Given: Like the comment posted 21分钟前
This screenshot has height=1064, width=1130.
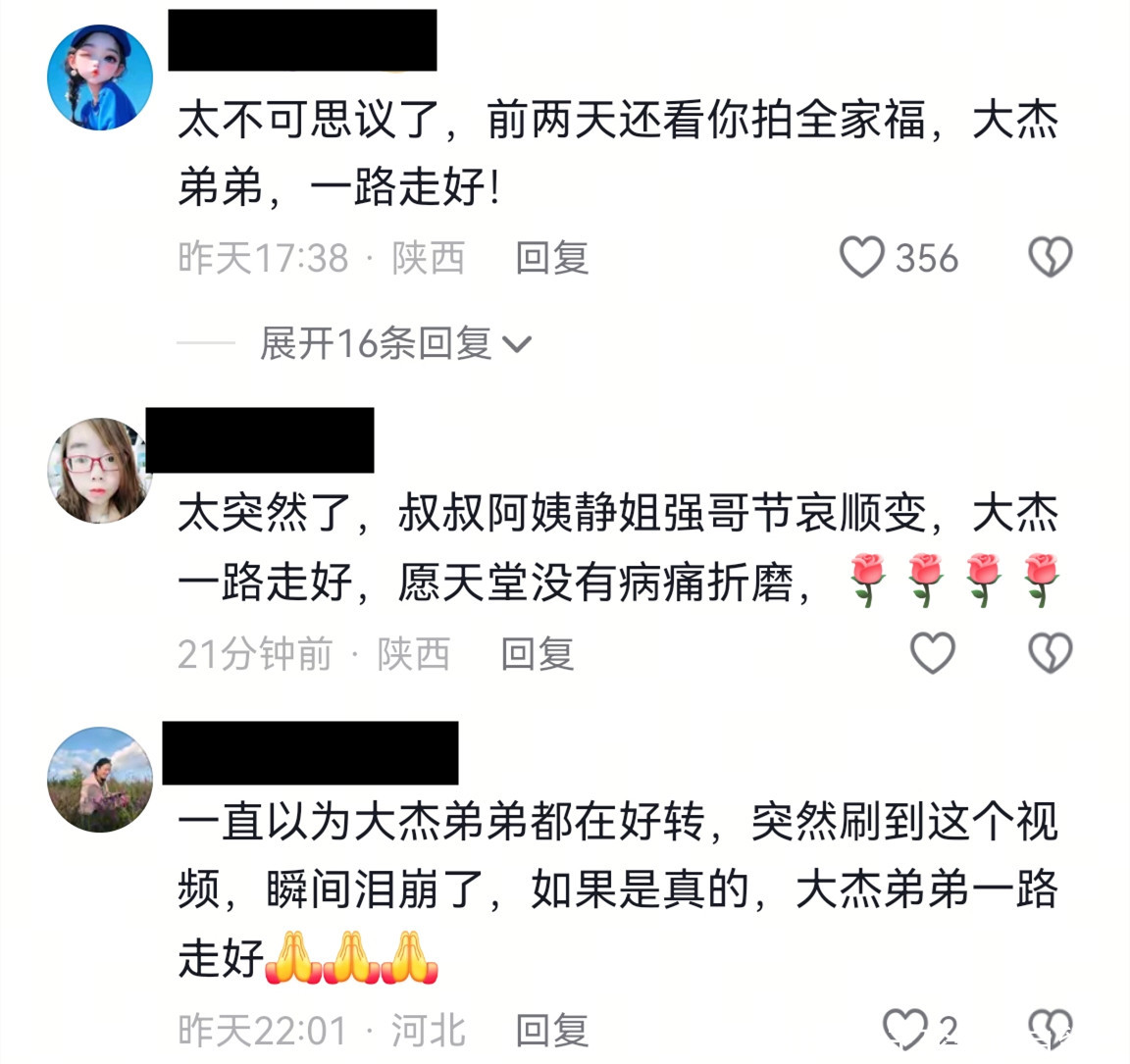Looking at the screenshot, I should pos(932,653).
